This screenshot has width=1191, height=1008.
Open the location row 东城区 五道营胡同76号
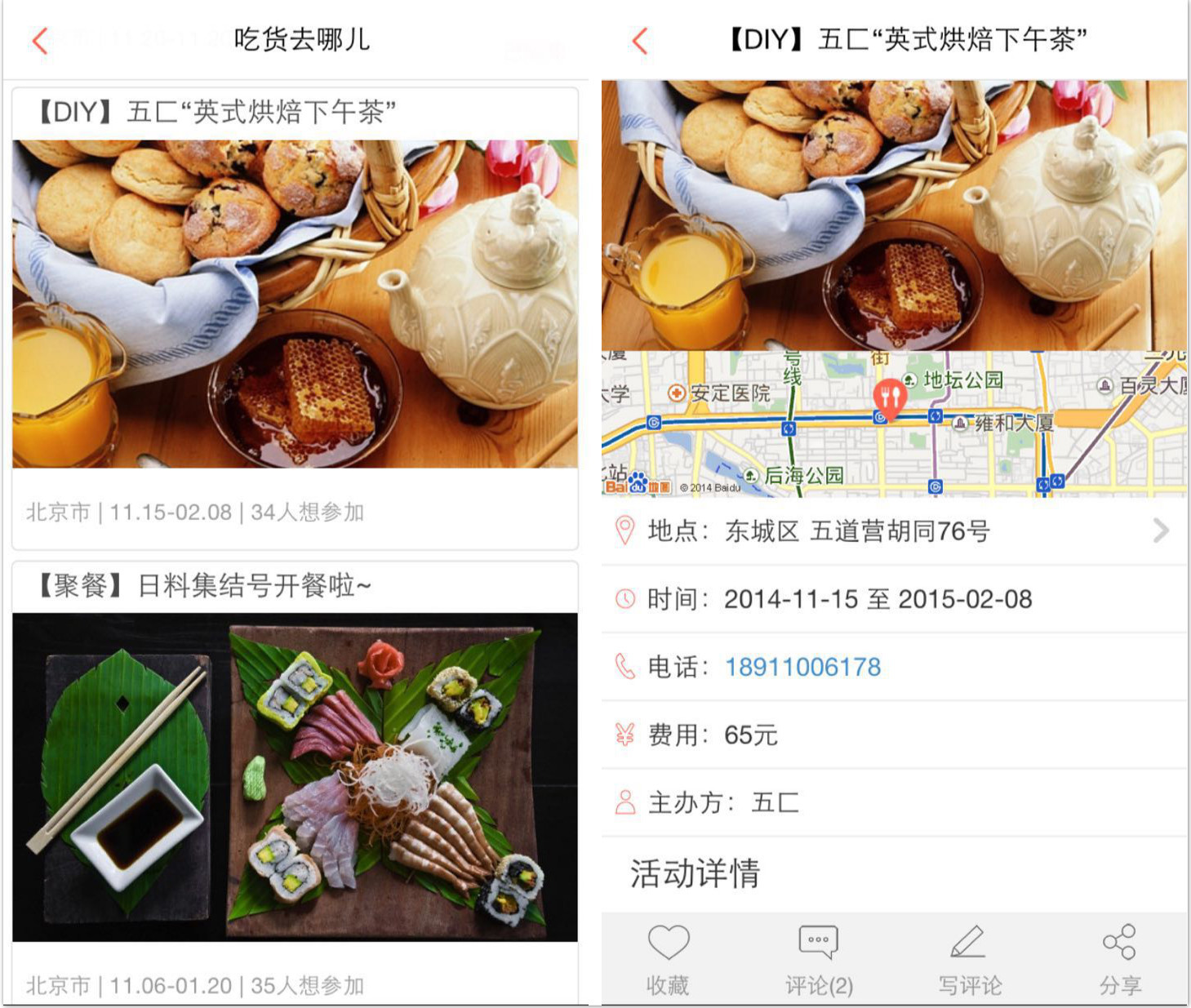coord(894,531)
